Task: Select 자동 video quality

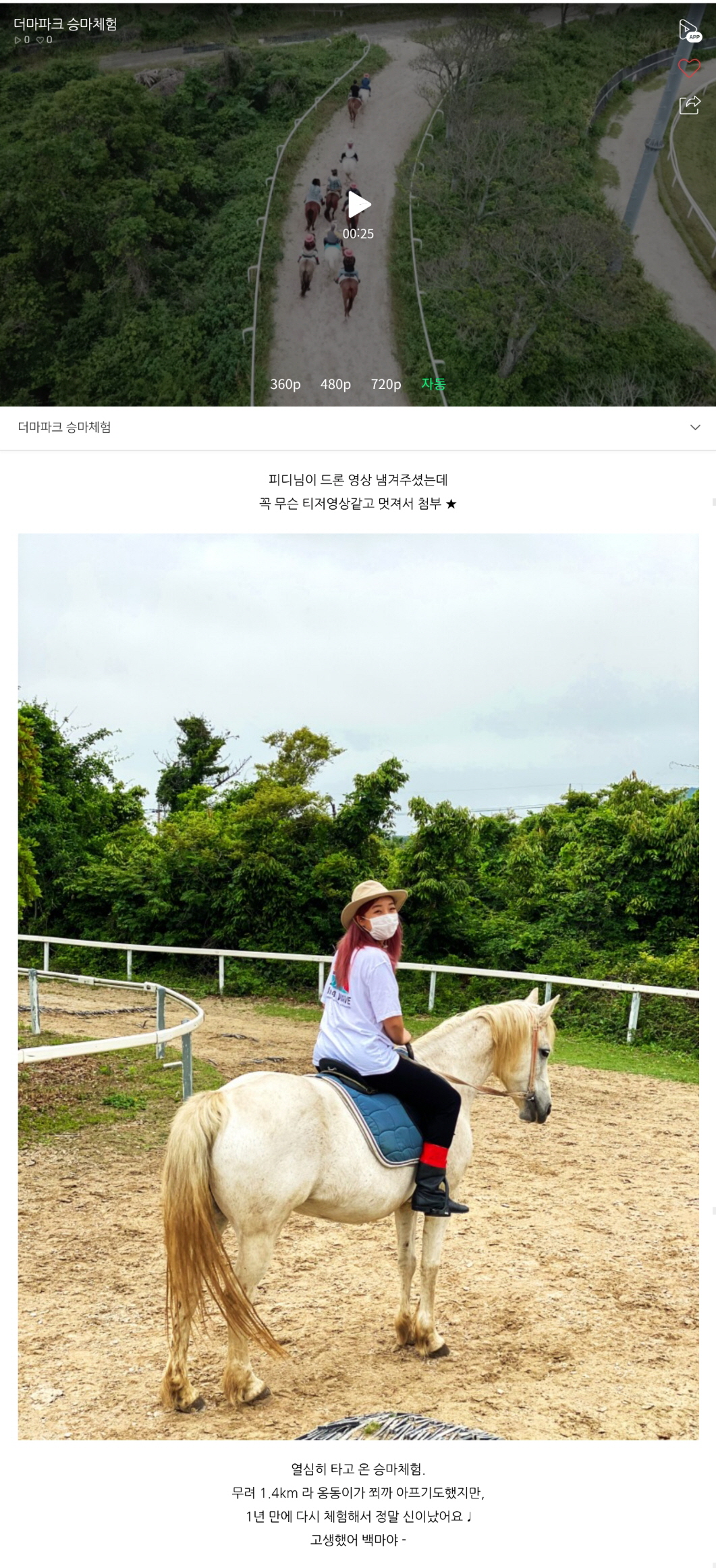Action: (433, 384)
